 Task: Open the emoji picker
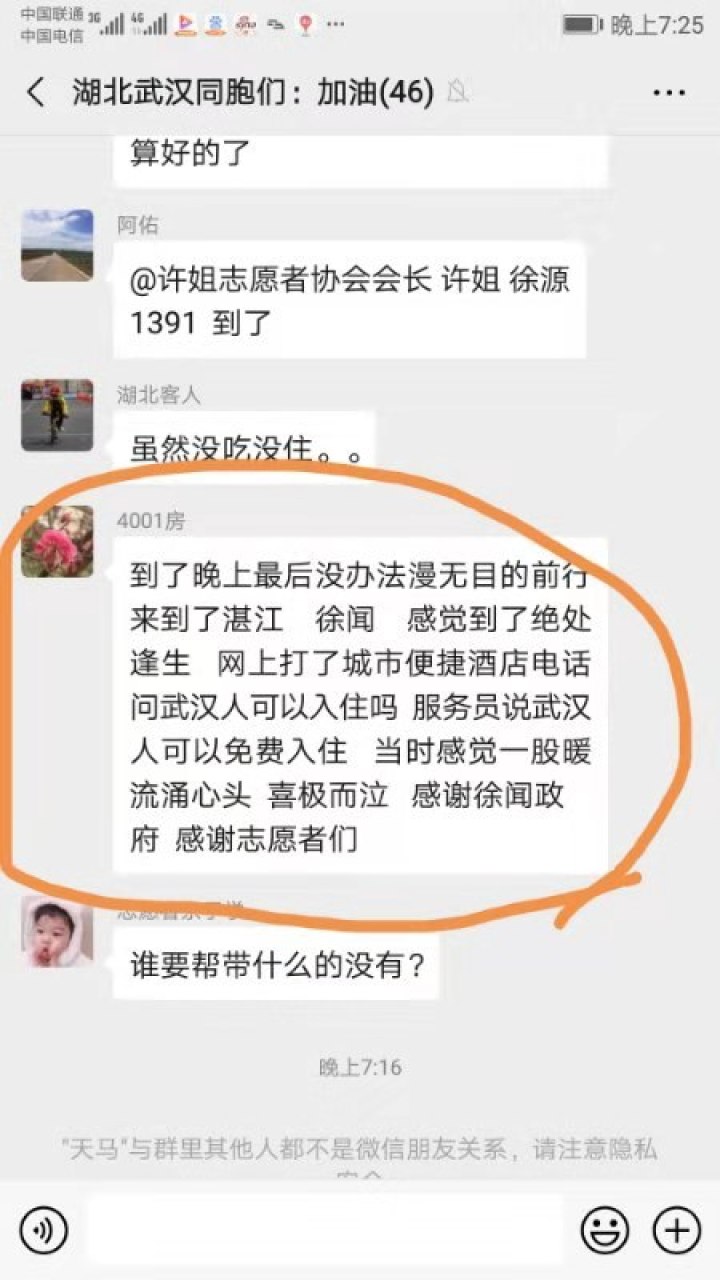pyautogui.click(x=605, y=1229)
